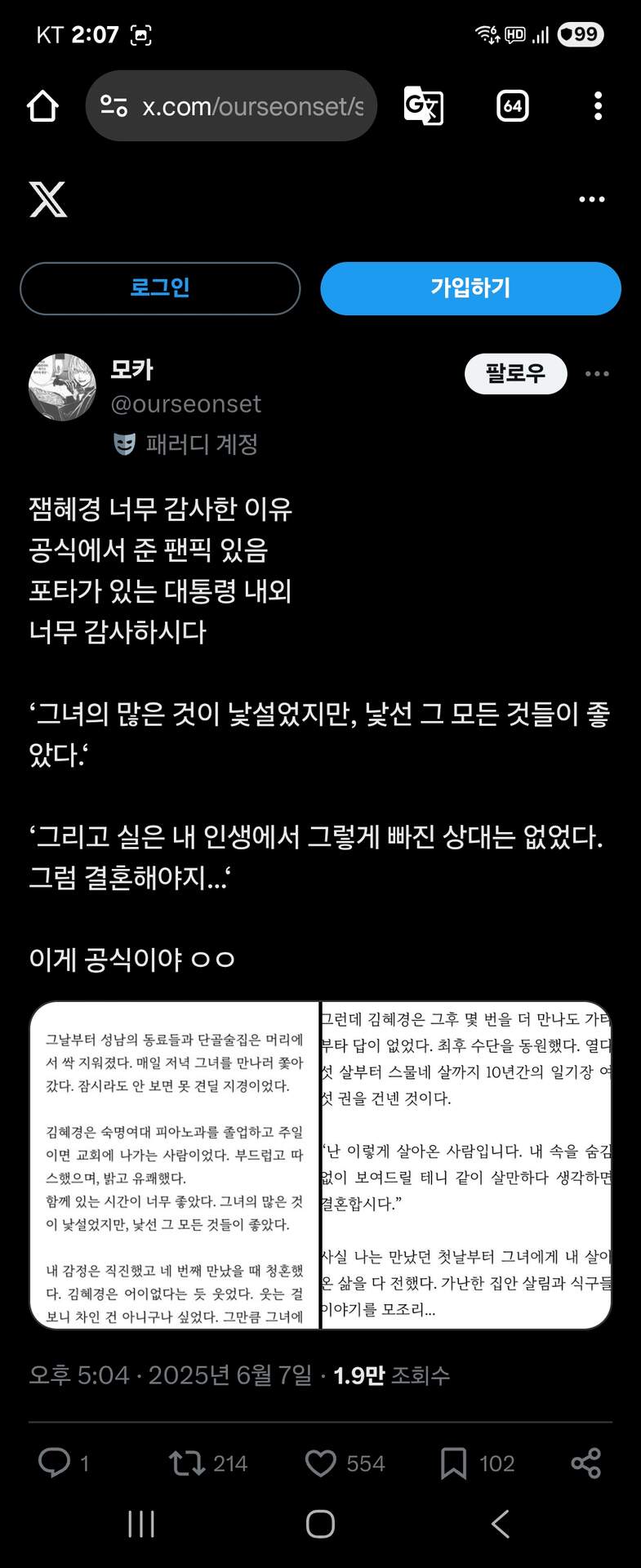
Task: Bookmark this post with 102 bookmarks
Action: coord(453,1463)
